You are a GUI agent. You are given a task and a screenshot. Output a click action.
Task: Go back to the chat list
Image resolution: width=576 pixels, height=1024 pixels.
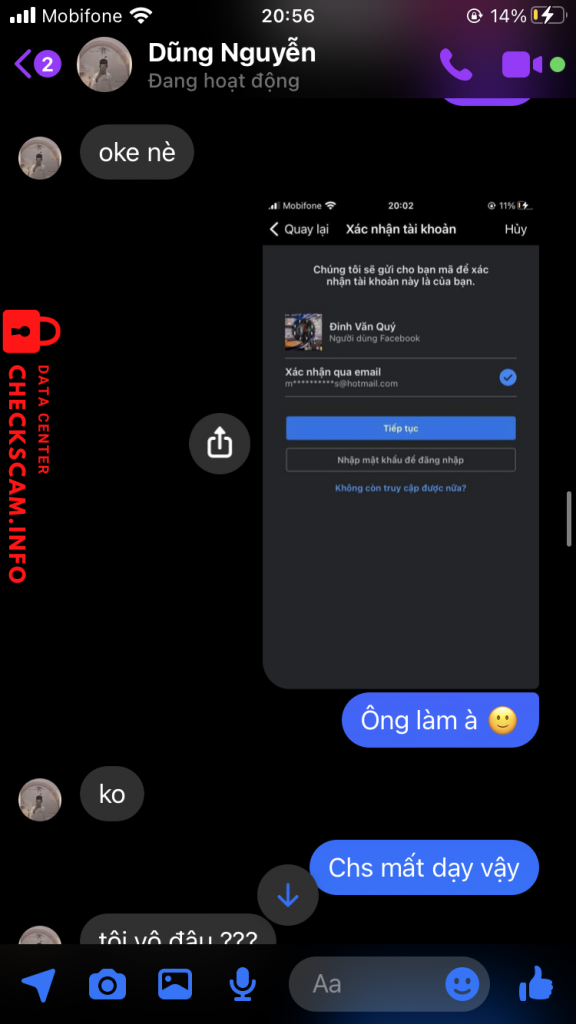[x=37, y=64]
